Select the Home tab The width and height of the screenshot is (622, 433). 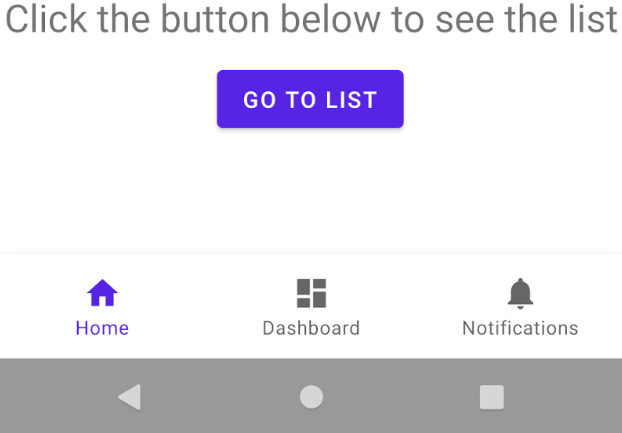pyautogui.click(x=102, y=307)
